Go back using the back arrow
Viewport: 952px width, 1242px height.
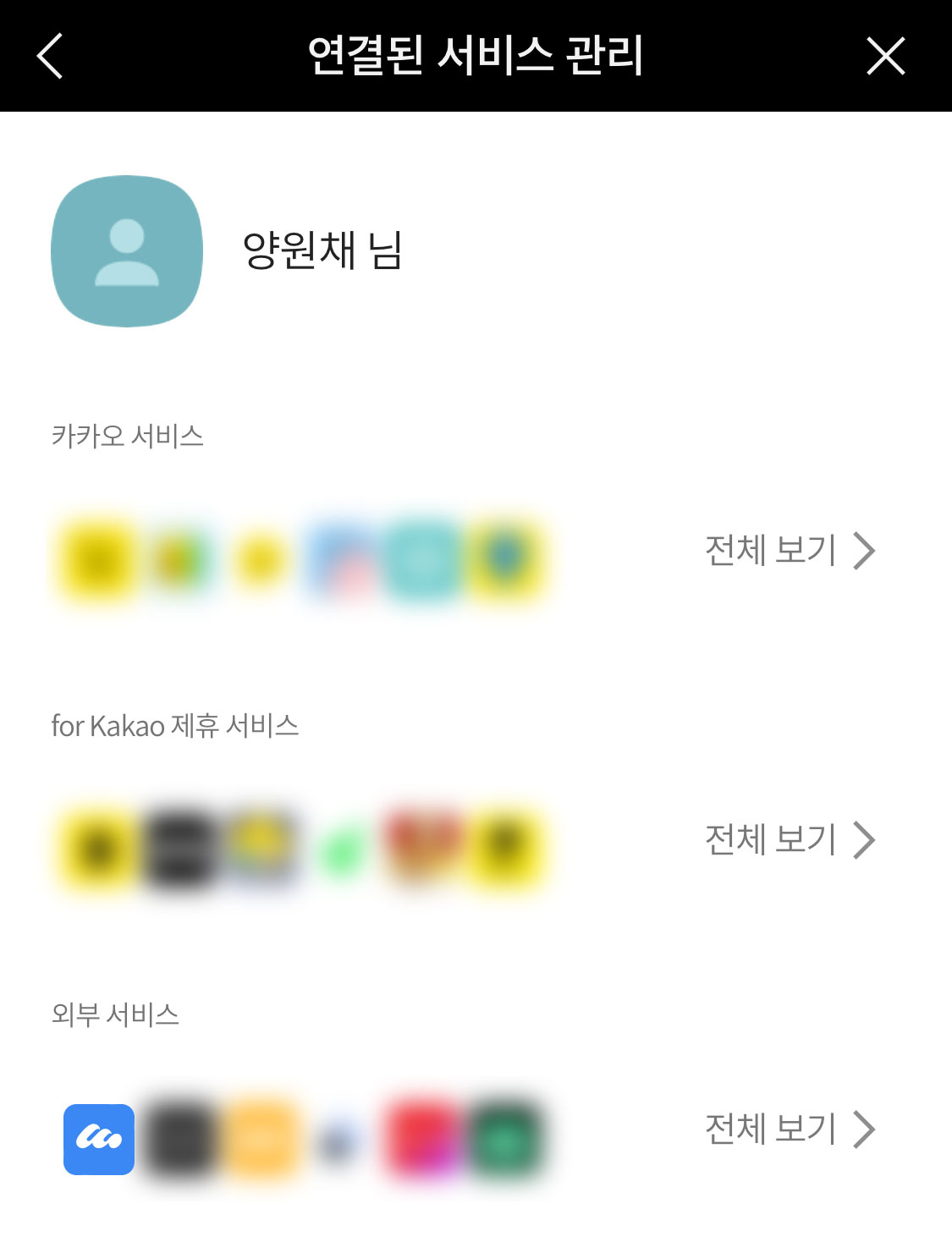coord(51,56)
